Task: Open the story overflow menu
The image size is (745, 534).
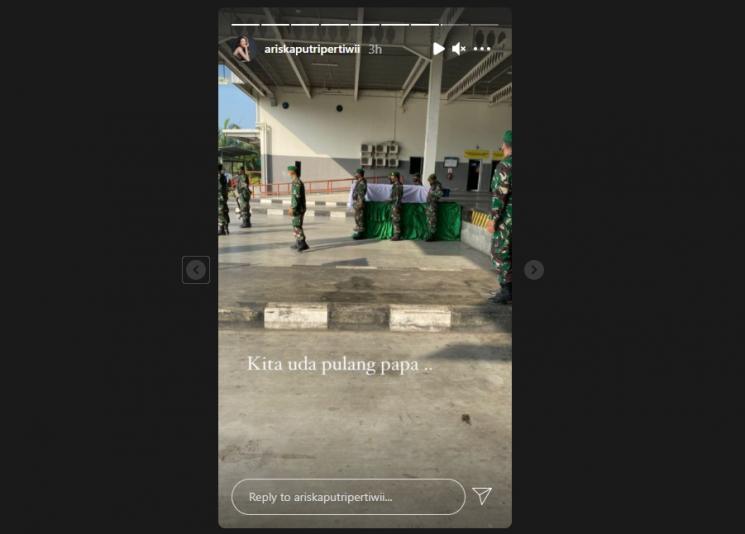Action: click(482, 49)
